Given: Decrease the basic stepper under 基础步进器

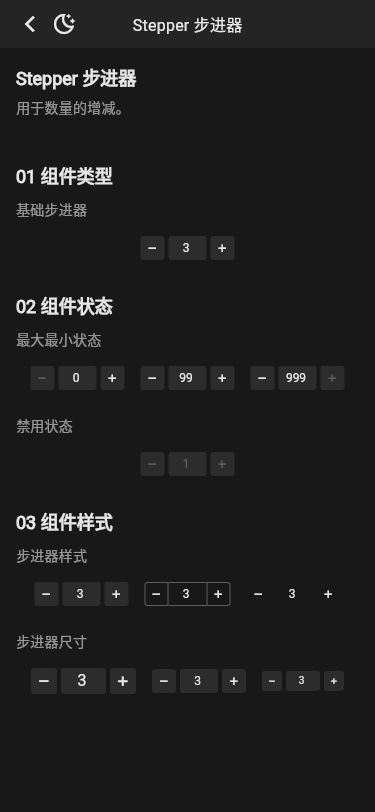Looking at the screenshot, I should 152,248.
